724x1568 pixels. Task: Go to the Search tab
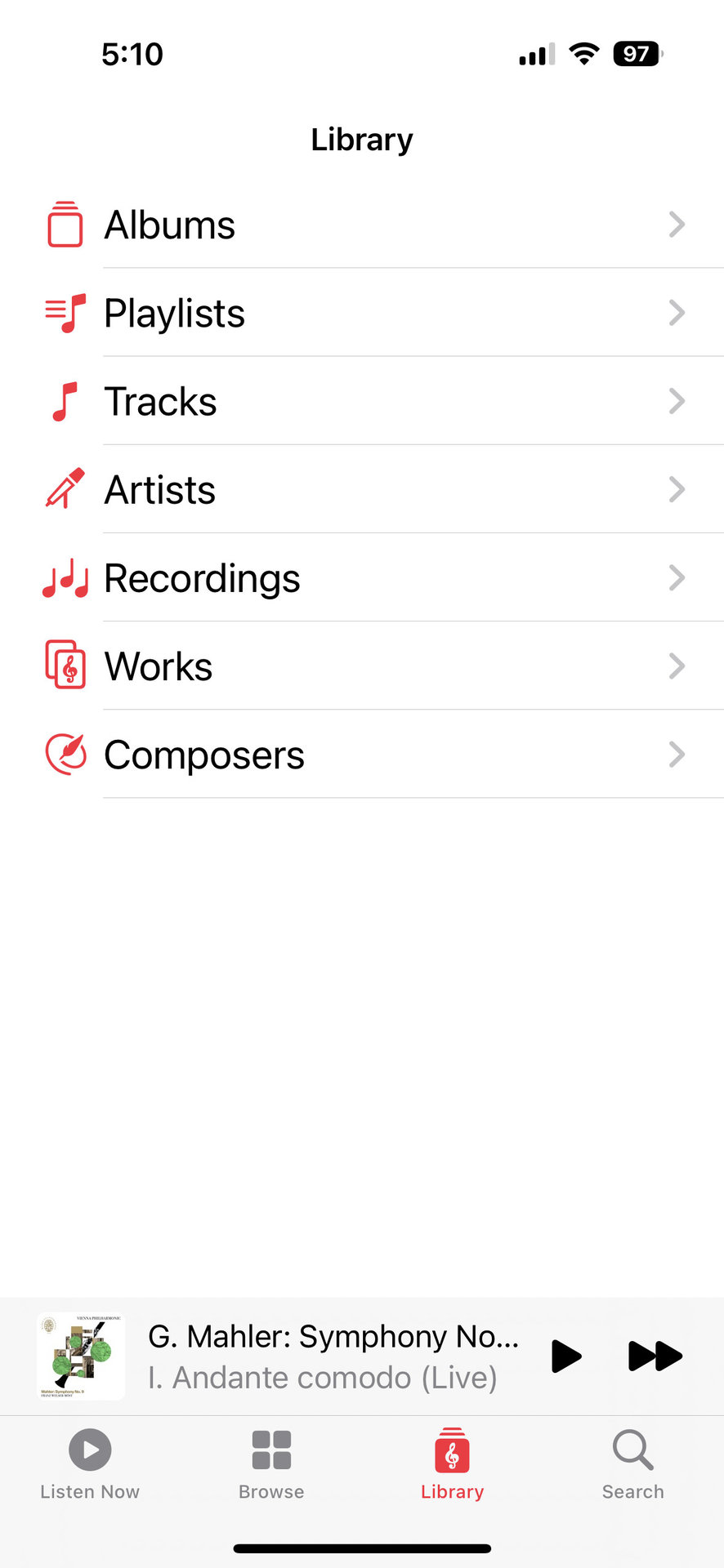632,1463
